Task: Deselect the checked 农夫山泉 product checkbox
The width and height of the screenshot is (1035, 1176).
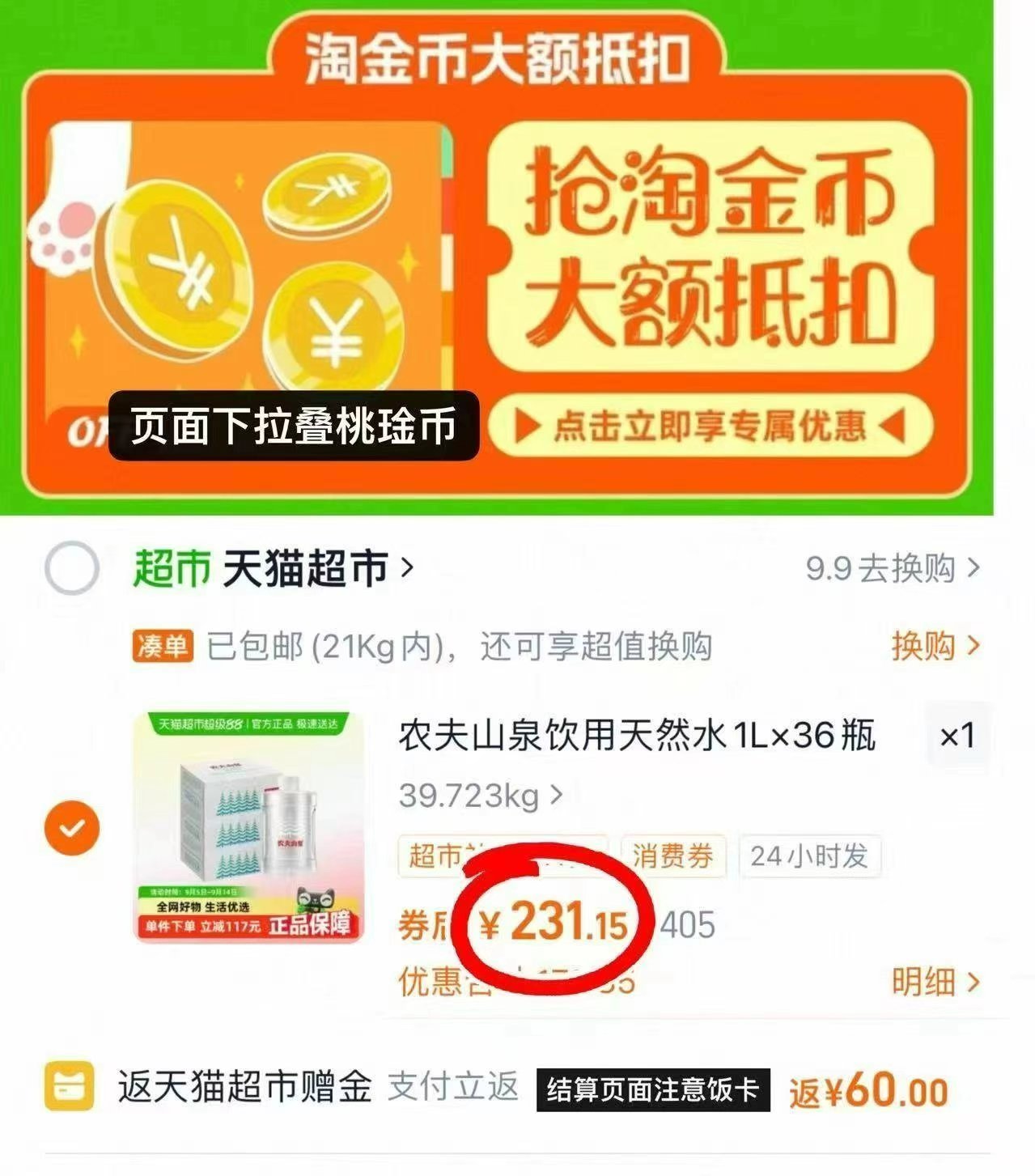Action: click(x=74, y=827)
